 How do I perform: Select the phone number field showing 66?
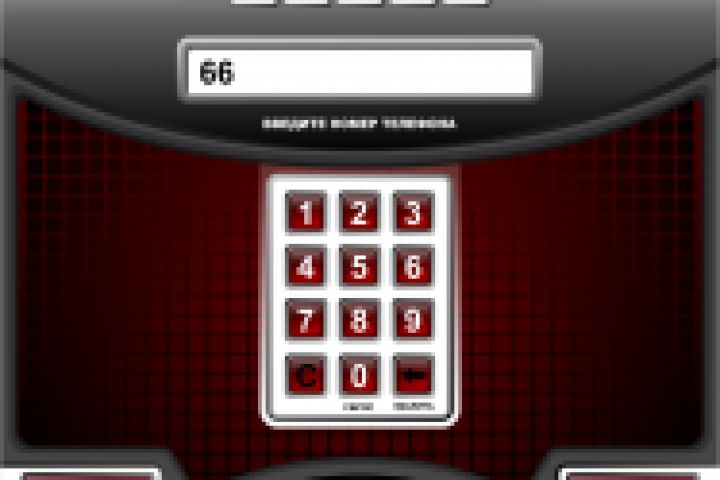point(360,72)
